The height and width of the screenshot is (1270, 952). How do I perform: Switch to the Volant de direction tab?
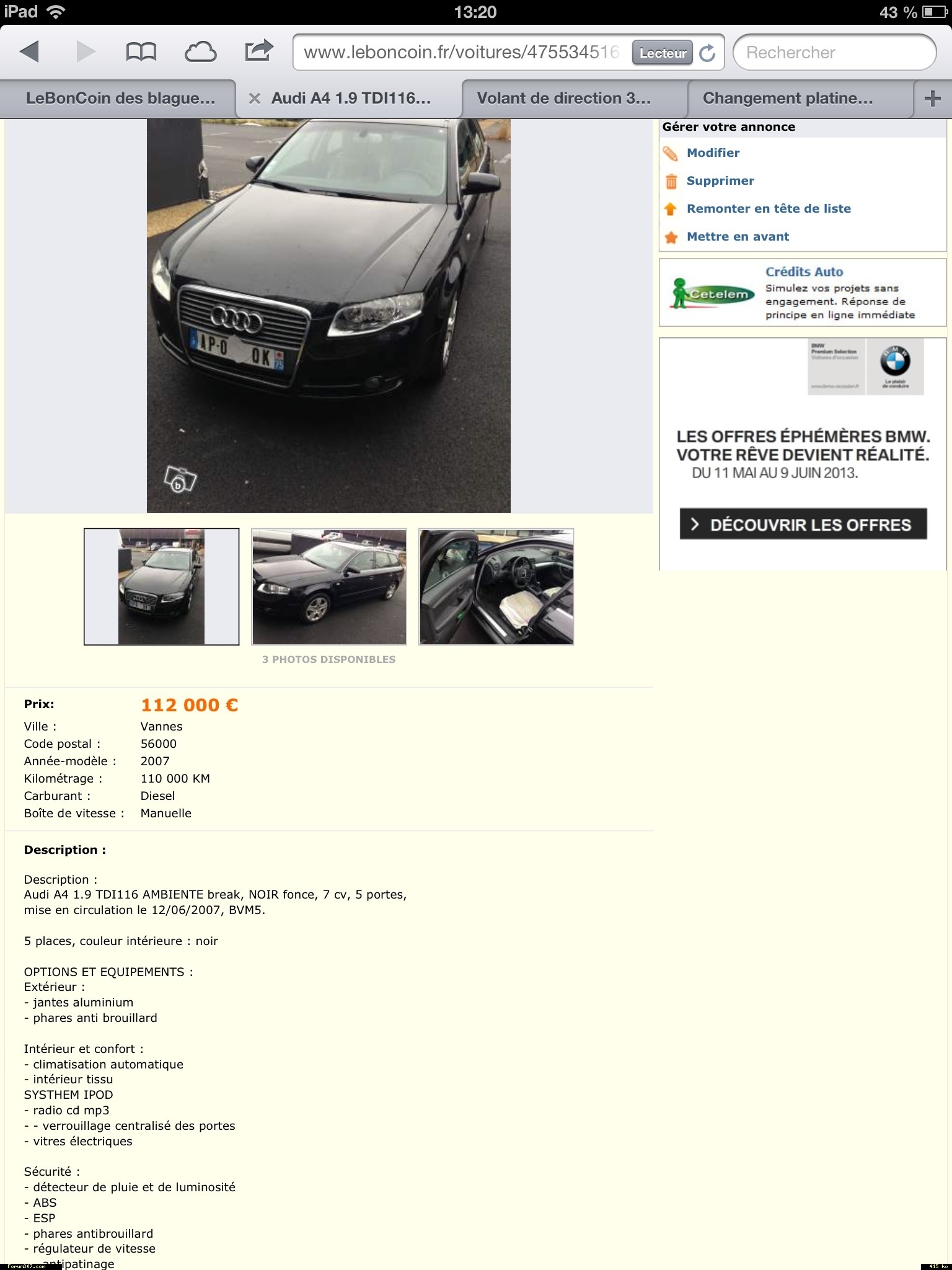click(x=563, y=99)
